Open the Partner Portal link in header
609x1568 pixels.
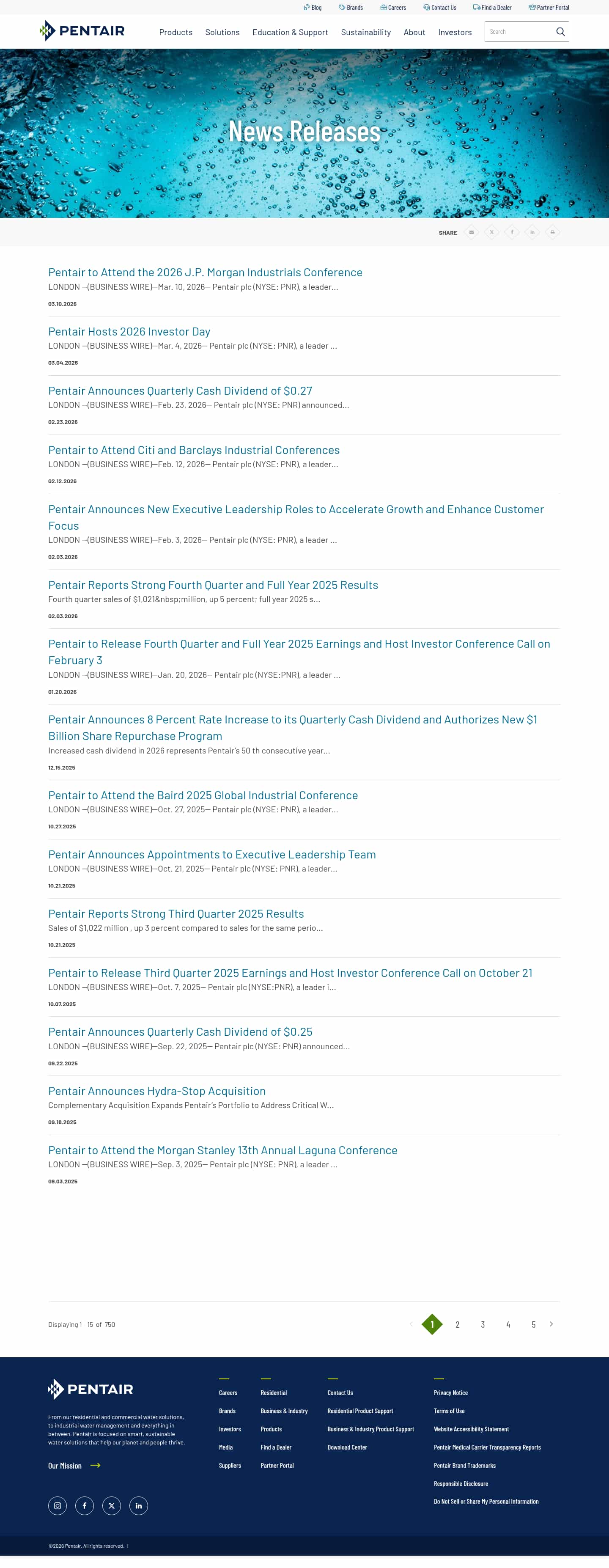pos(549,8)
